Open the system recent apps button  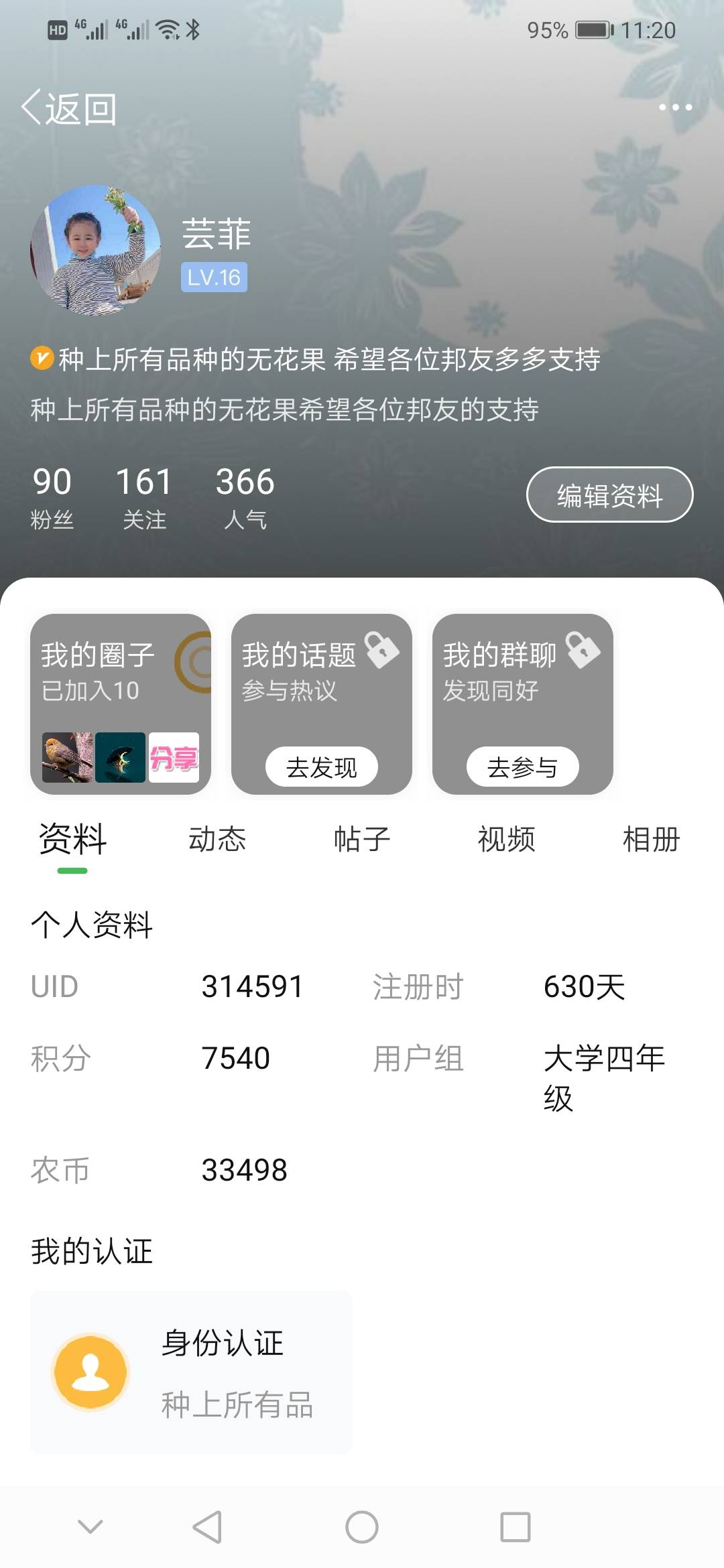(x=516, y=1527)
